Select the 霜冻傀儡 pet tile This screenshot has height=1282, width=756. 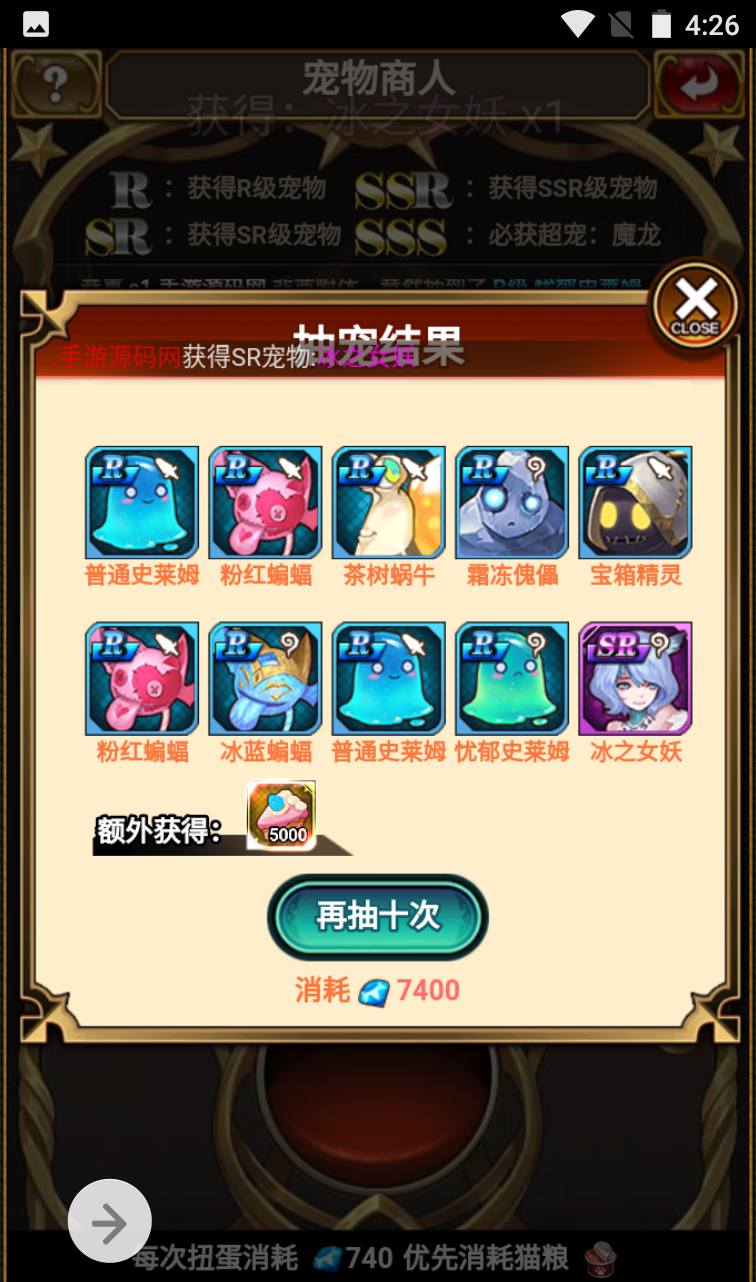[512, 502]
